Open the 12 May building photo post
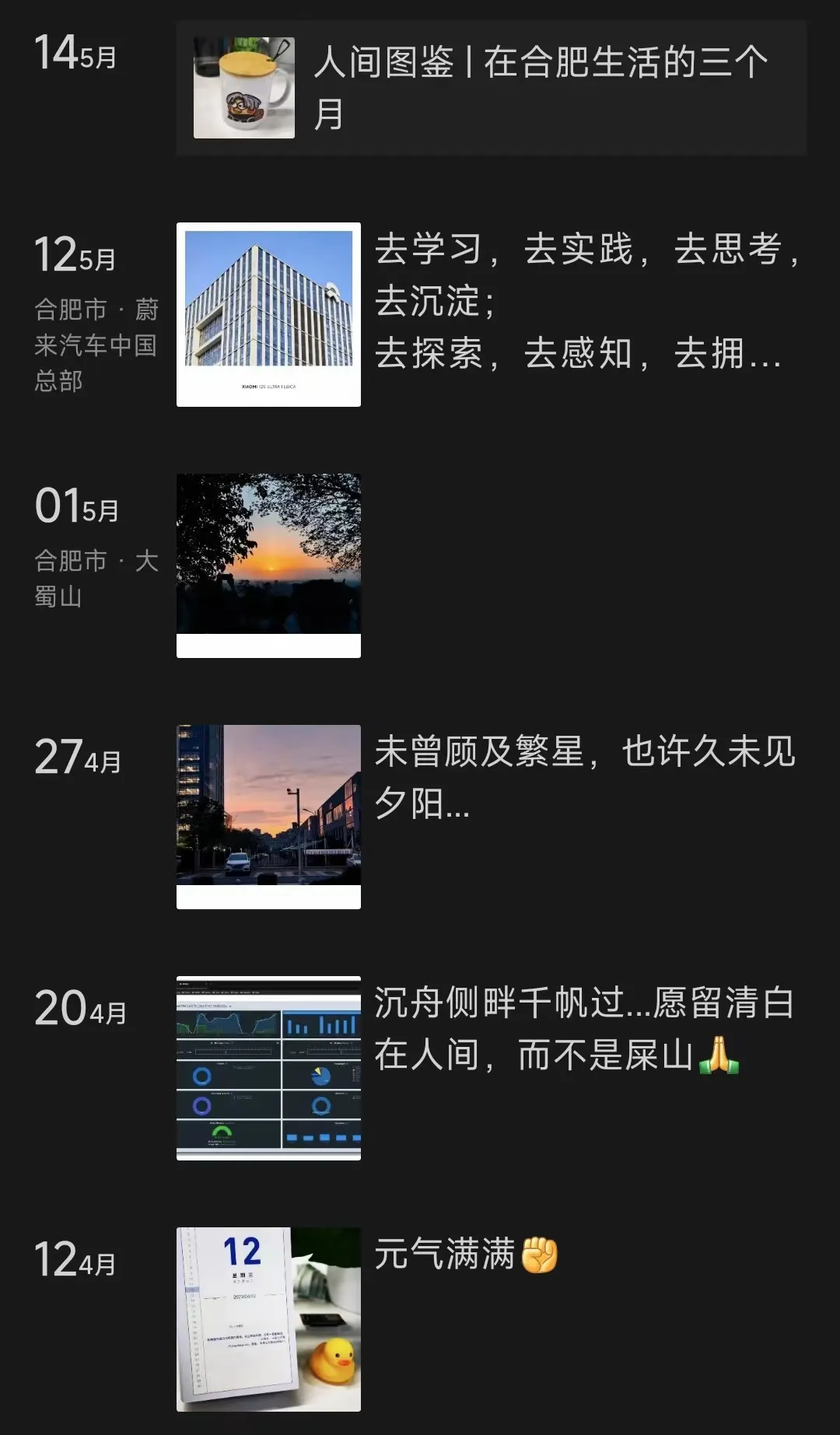Image resolution: width=840 pixels, height=1435 pixels. pyautogui.click(x=268, y=314)
